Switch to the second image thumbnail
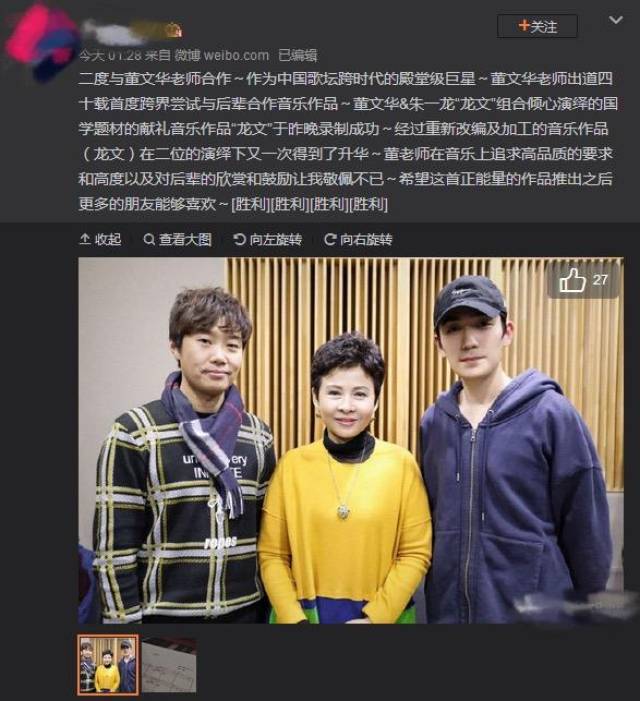The height and width of the screenshot is (701, 640). (x=169, y=665)
